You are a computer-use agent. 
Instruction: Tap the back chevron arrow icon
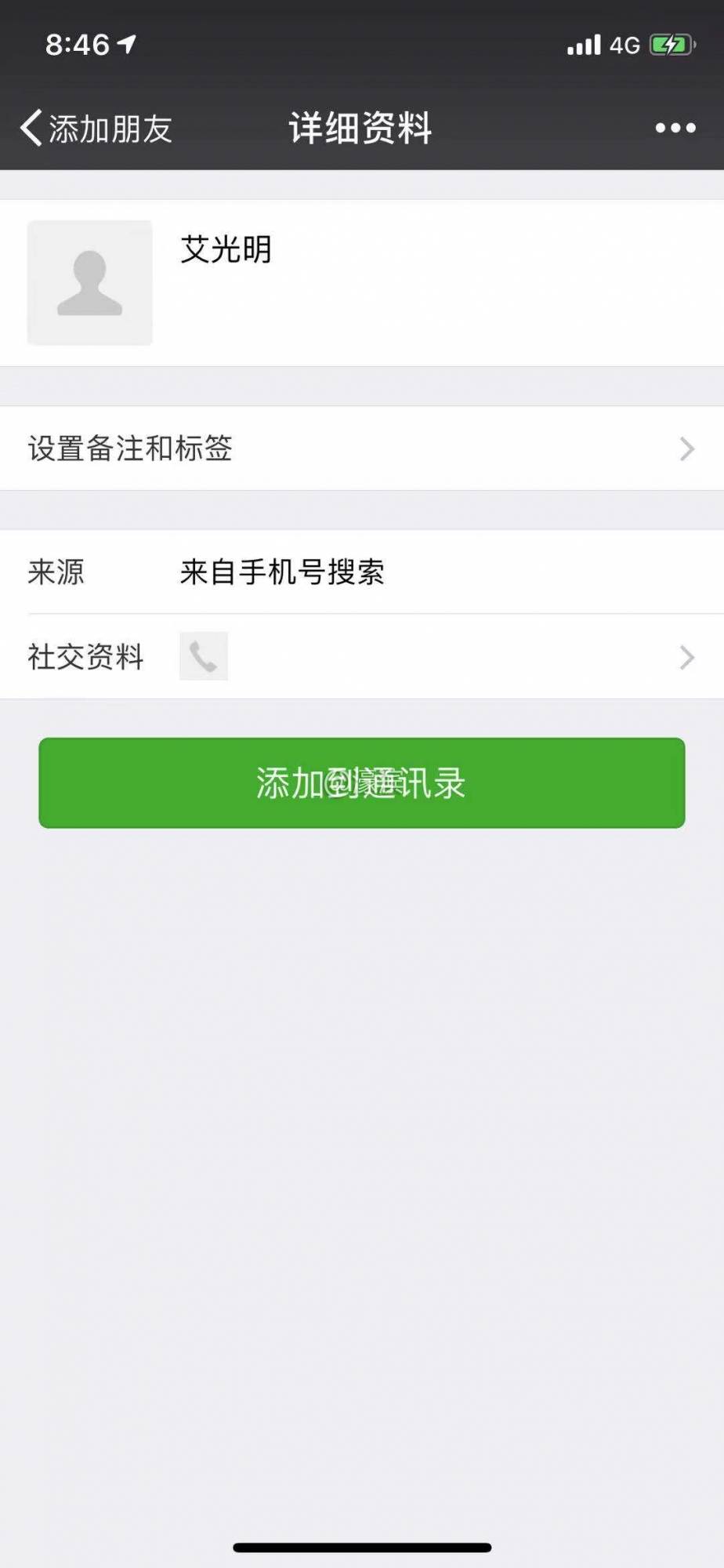30,128
